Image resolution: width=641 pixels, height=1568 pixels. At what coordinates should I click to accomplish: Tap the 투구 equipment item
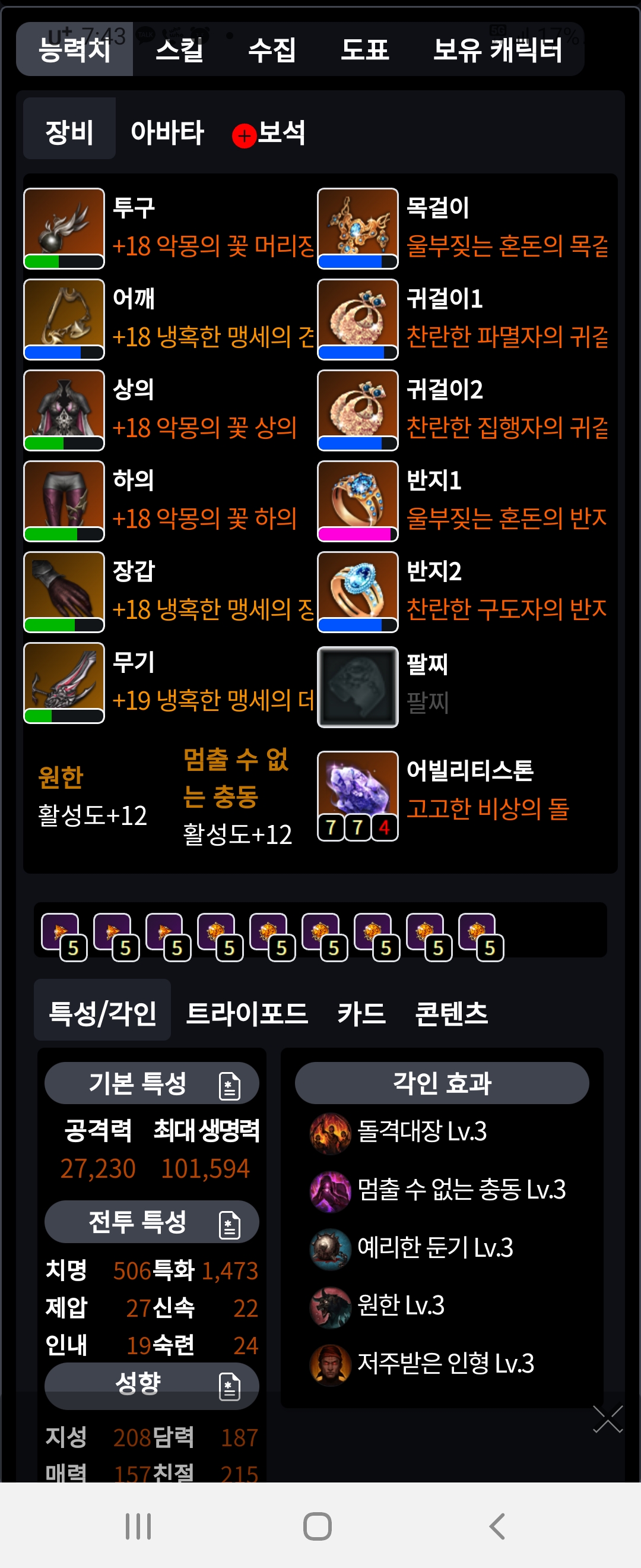click(x=64, y=228)
